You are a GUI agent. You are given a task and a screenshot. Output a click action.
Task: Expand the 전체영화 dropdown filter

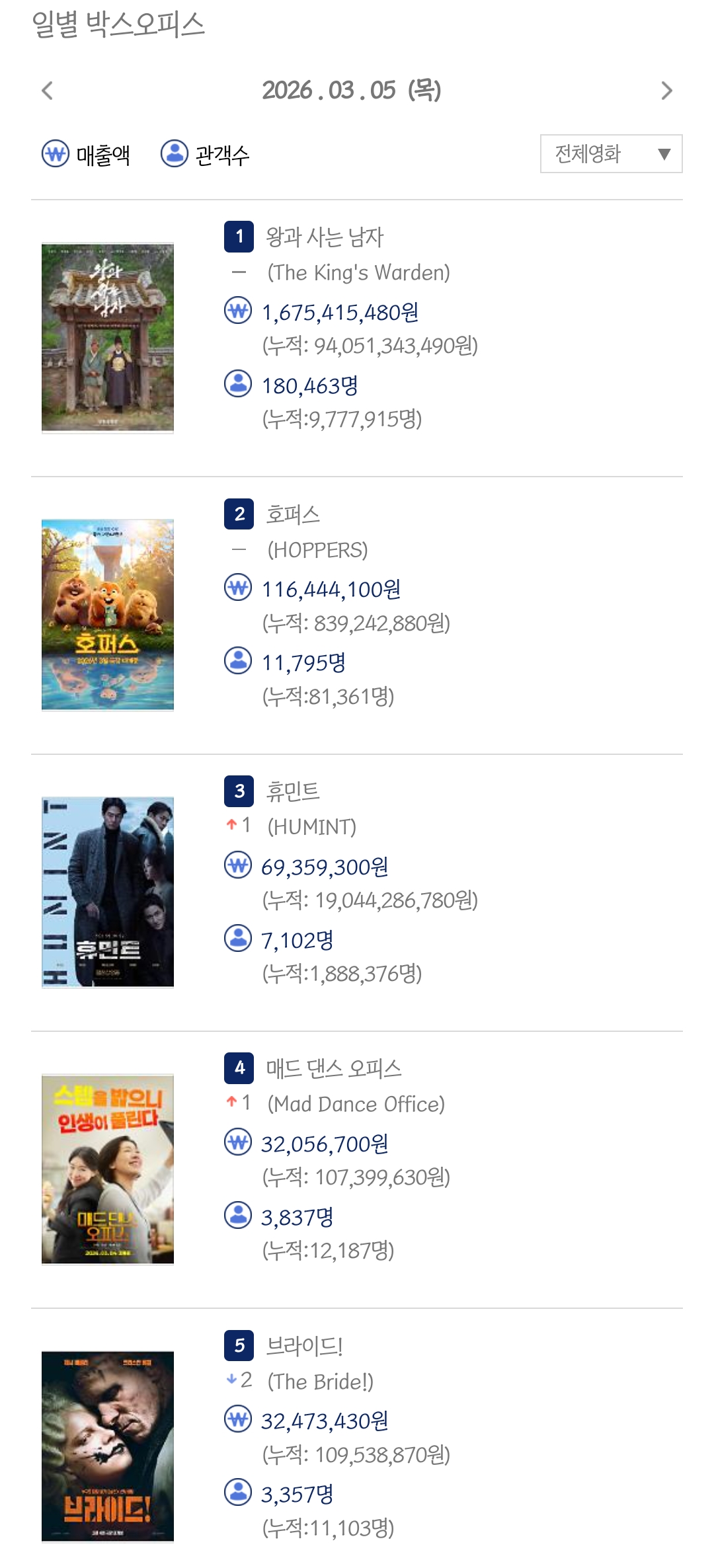pos(611,154)
